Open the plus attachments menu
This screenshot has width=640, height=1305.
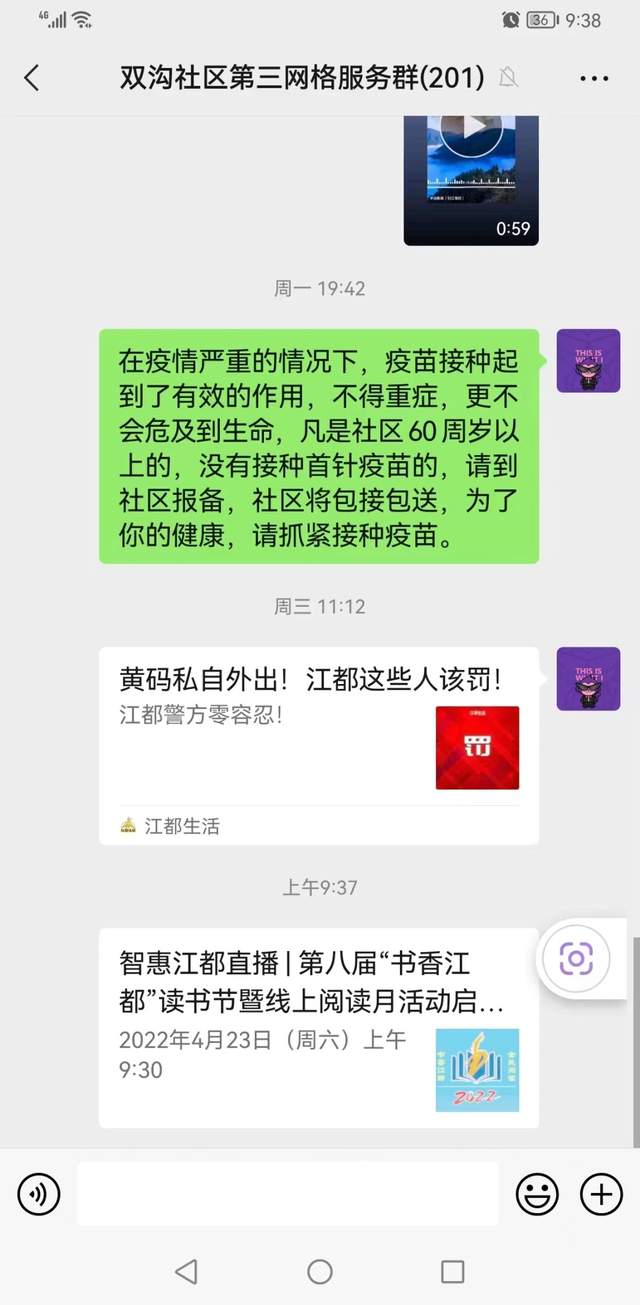point(601,1193)
